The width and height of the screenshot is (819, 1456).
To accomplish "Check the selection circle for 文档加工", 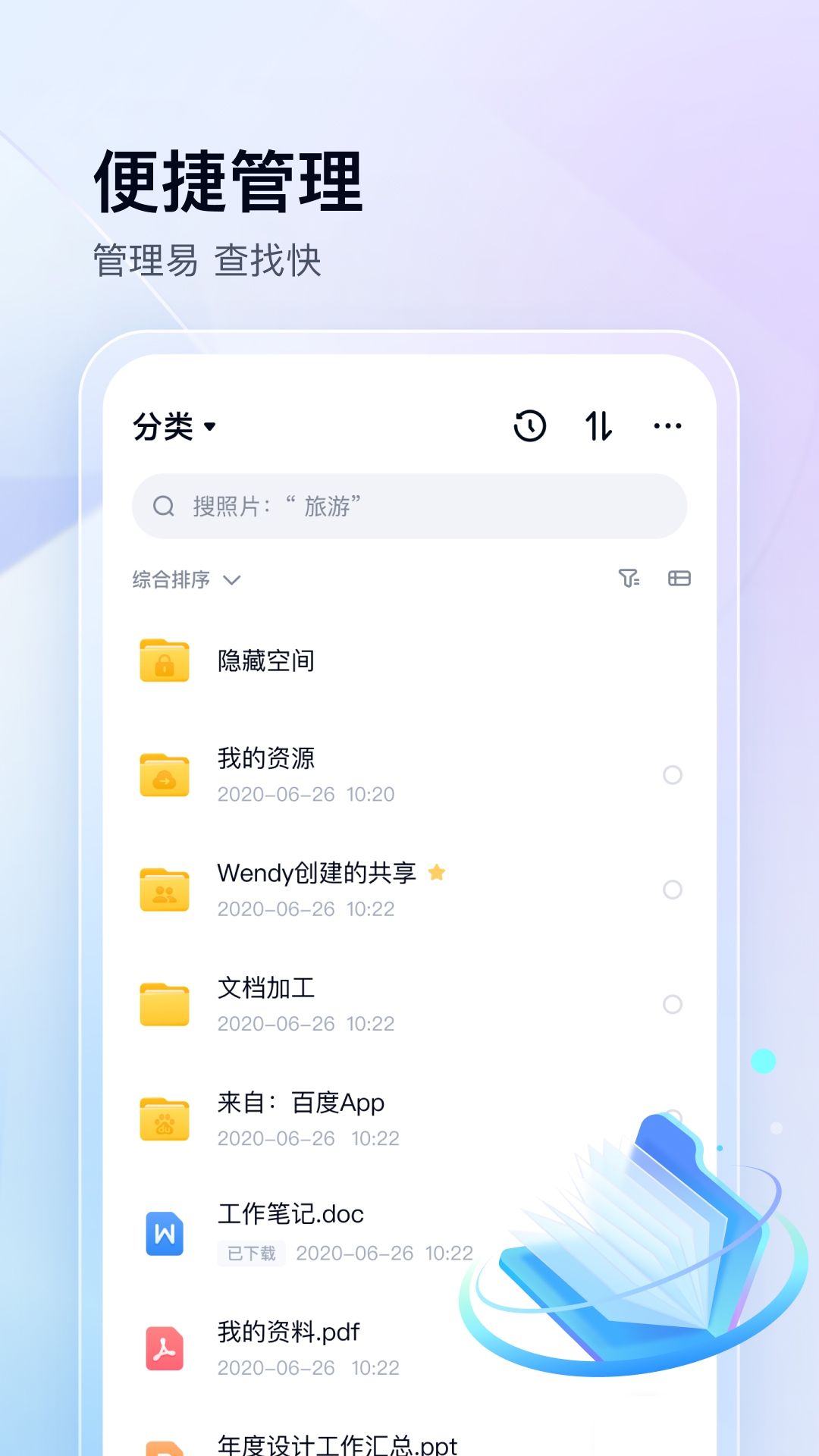I will [x=673, y=1004].
